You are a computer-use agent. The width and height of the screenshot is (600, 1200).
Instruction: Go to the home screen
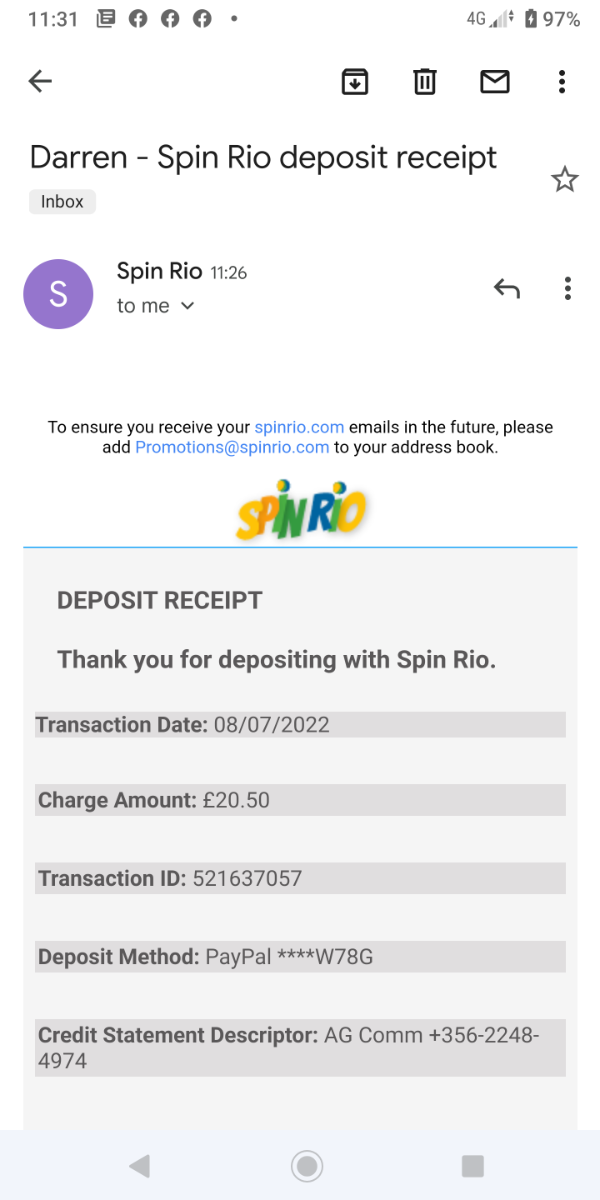pos(307,1165)
